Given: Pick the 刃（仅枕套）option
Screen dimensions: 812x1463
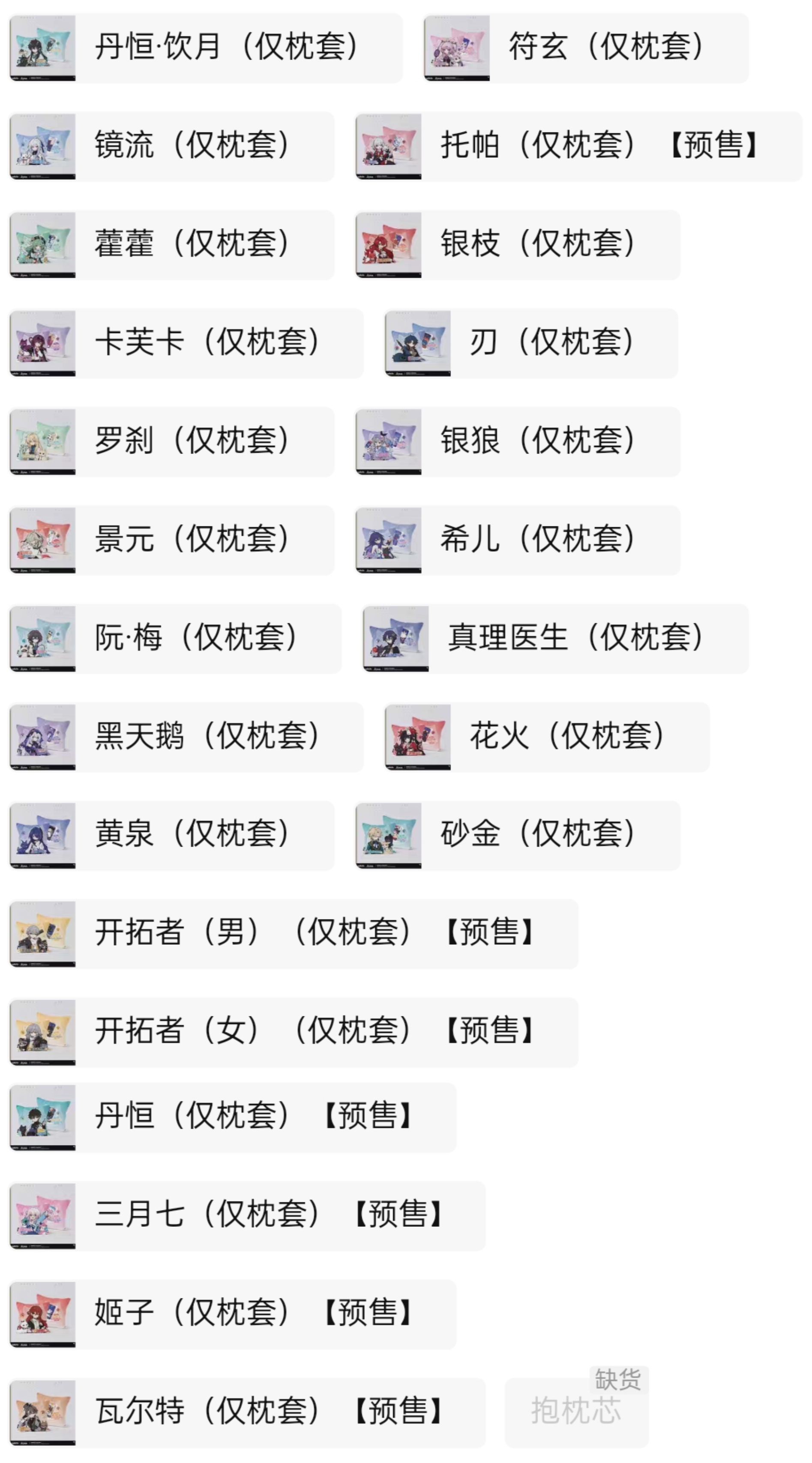Looking at the screenshot, I should pos(531,344).
